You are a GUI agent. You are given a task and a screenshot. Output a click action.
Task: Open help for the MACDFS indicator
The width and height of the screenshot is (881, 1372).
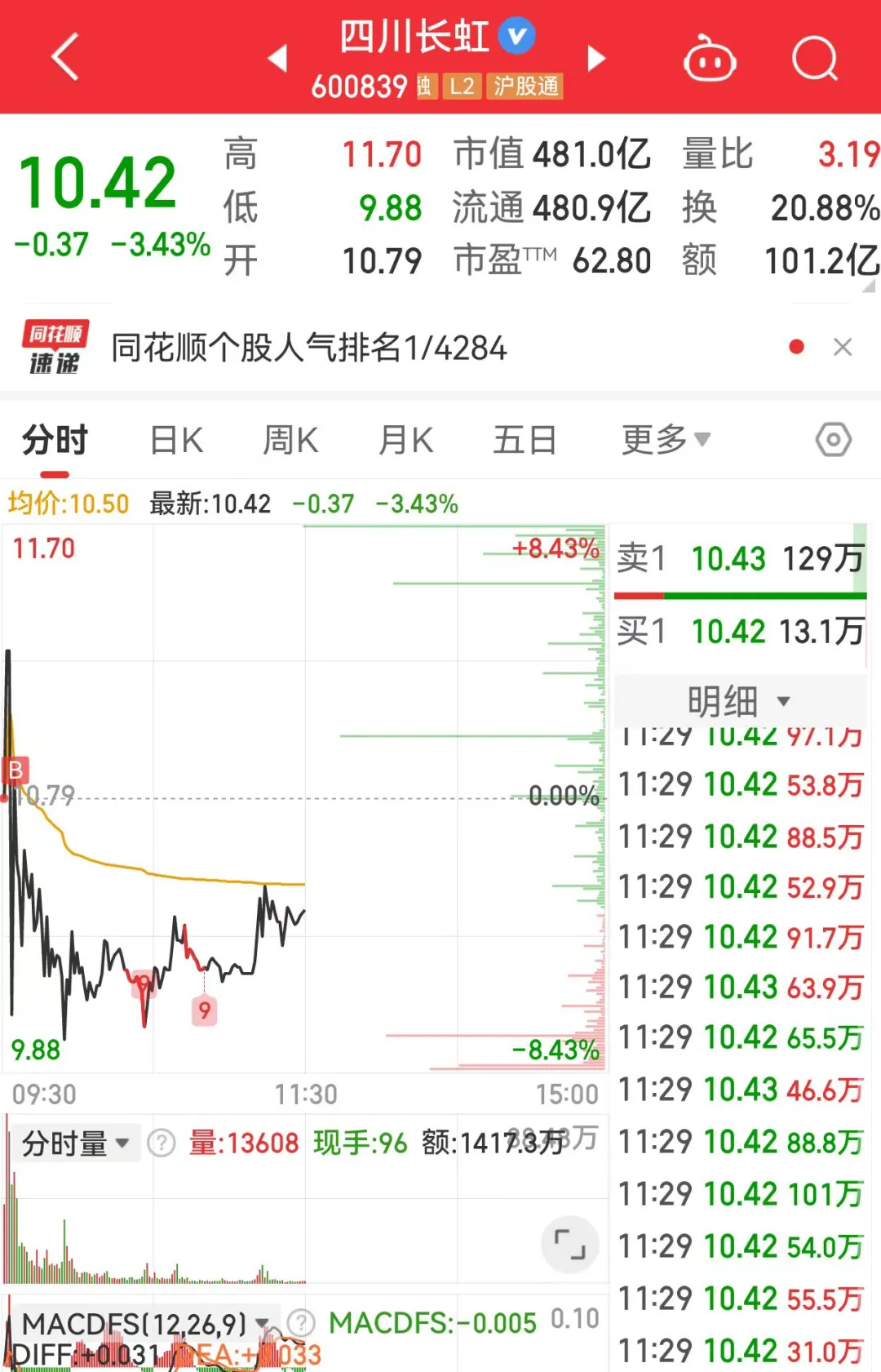pyautogui.click(x=301, y=1322)
